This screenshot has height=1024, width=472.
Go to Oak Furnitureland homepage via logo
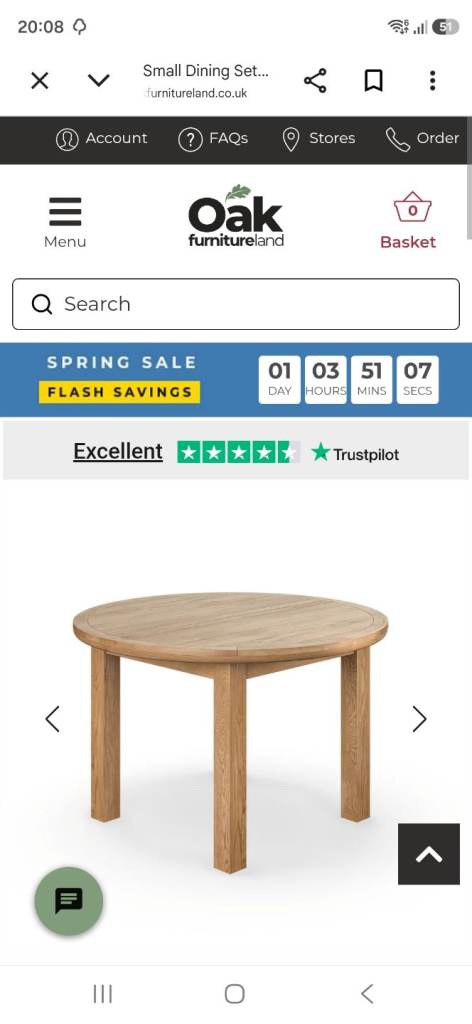pos(236,216)
